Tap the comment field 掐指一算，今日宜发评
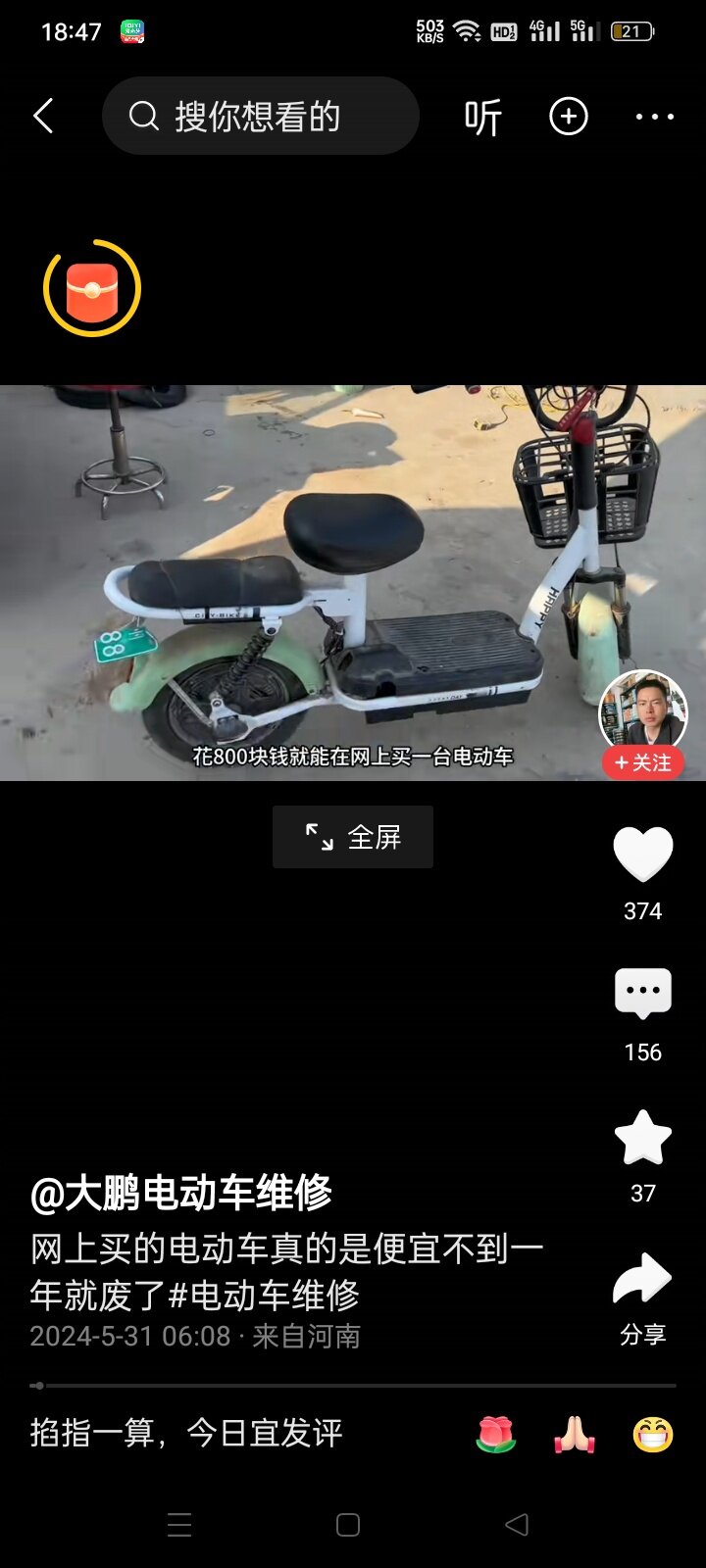The height and width of the screenshot is (1568, 706). 186,1433
